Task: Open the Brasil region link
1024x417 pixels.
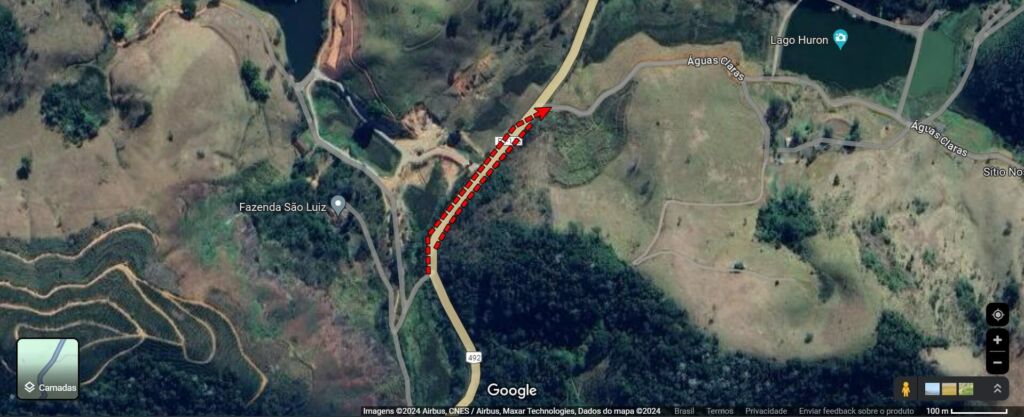Action: click(684, 411)
